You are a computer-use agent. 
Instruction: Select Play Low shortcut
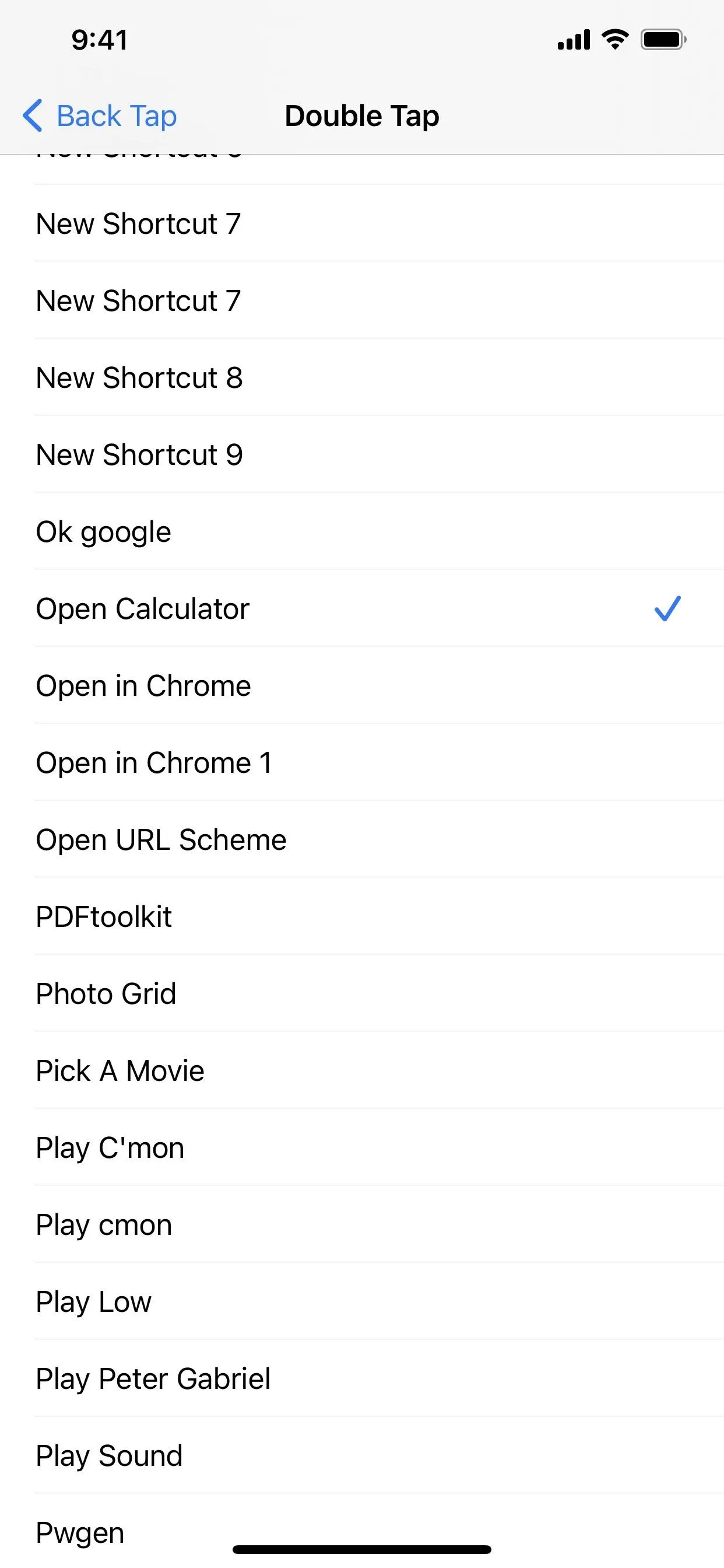pyautogui.click(x=362, y=1301)
